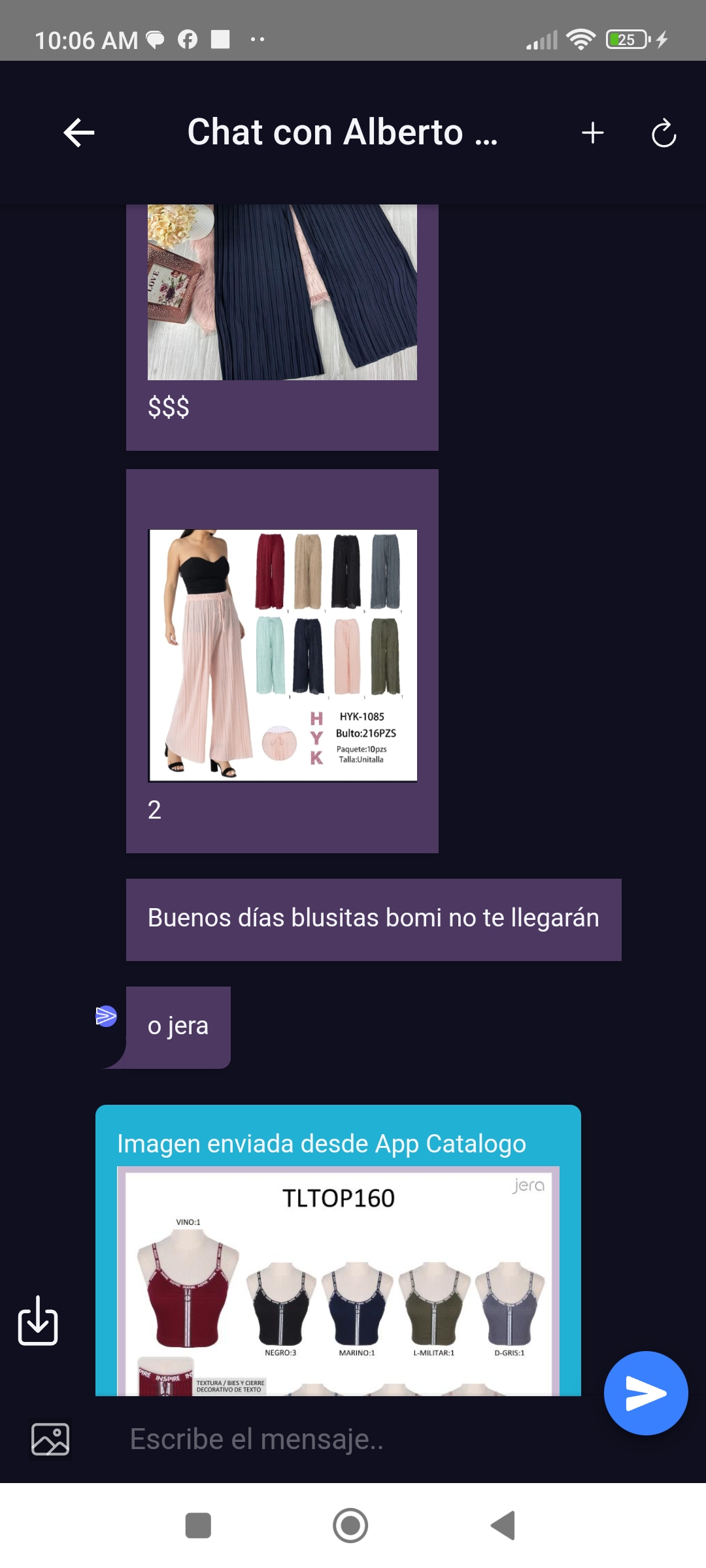Open the navy pleated pants photo message
Screen dimensions: 706x1568
pyautogui.click(x=282, y=292)
